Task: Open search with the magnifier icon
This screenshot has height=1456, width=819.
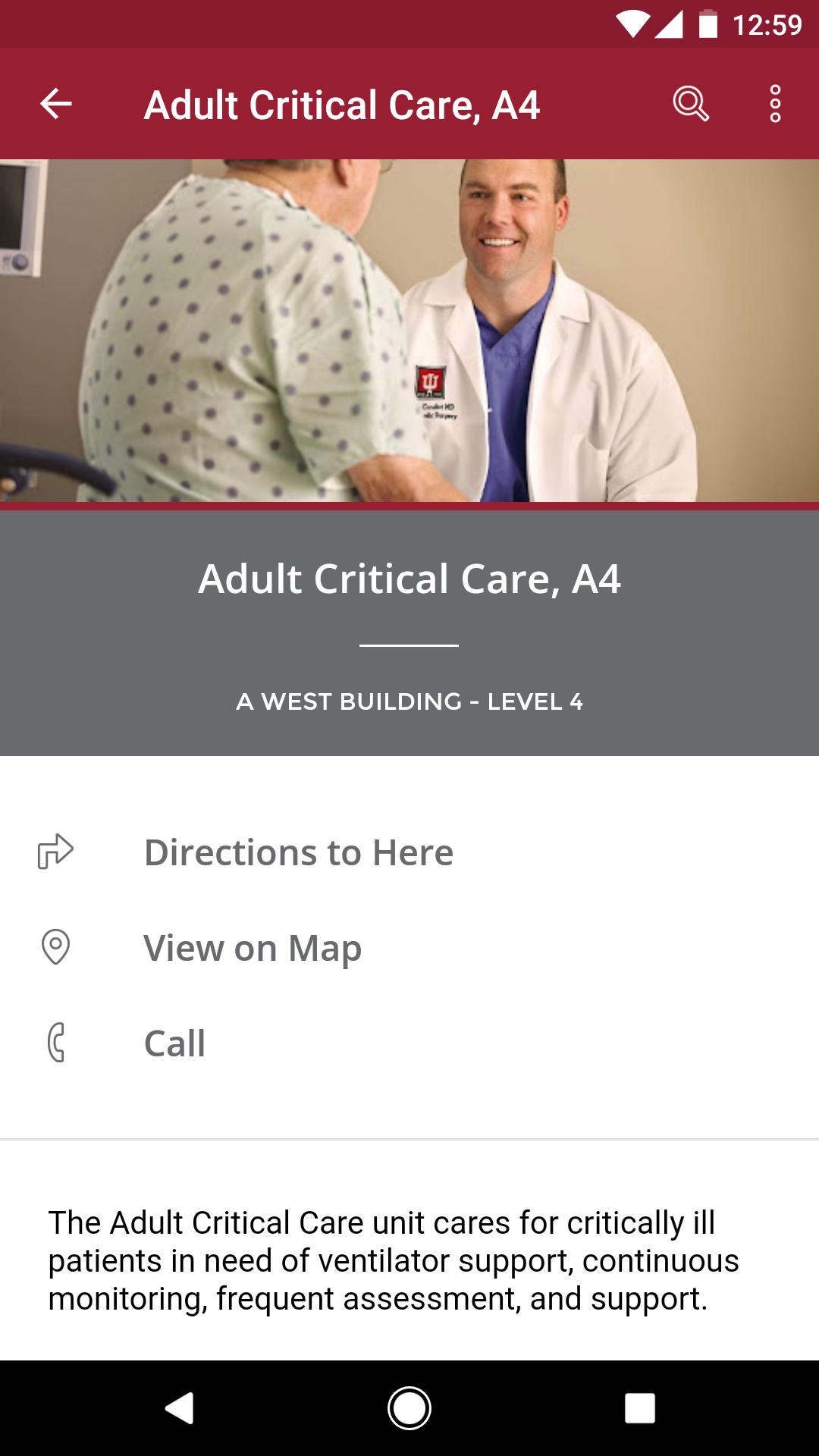Action: point(692,104)
